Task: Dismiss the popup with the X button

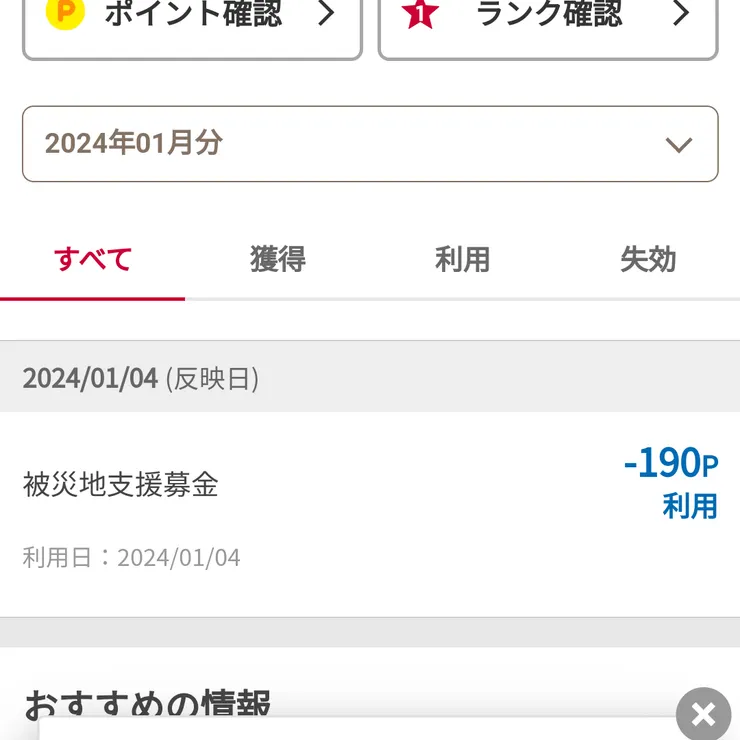Action: tap(703, 714)
